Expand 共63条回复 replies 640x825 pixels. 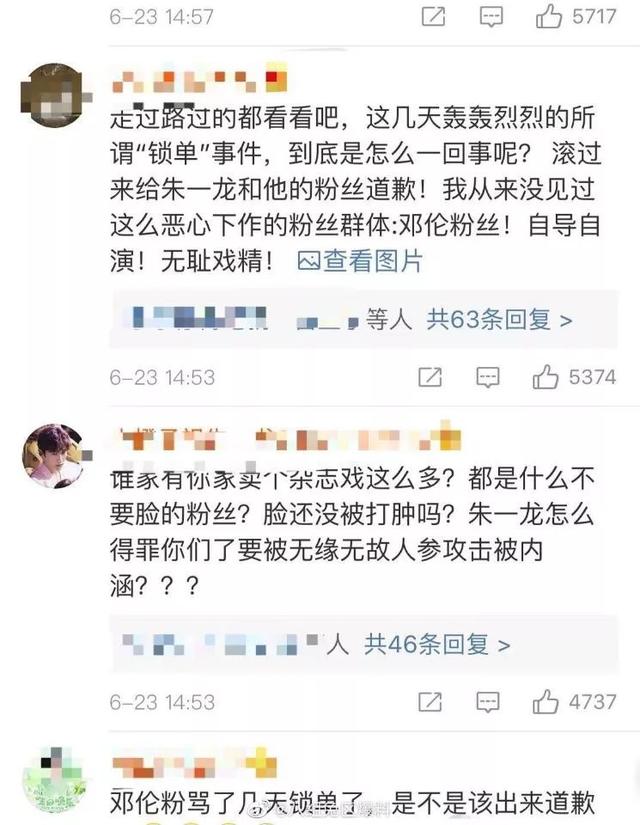500,320
